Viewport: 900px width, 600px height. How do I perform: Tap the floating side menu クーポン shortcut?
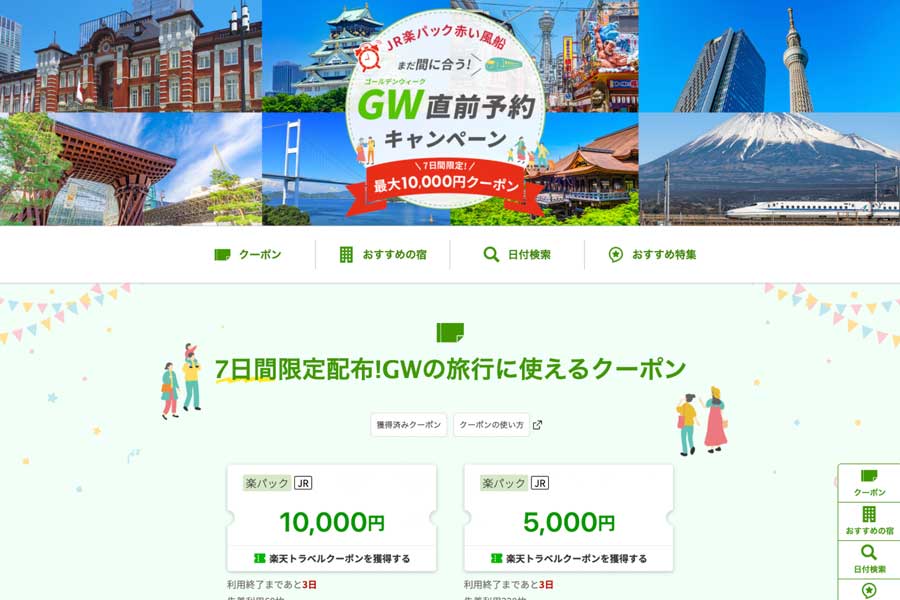tap(869, 483)
